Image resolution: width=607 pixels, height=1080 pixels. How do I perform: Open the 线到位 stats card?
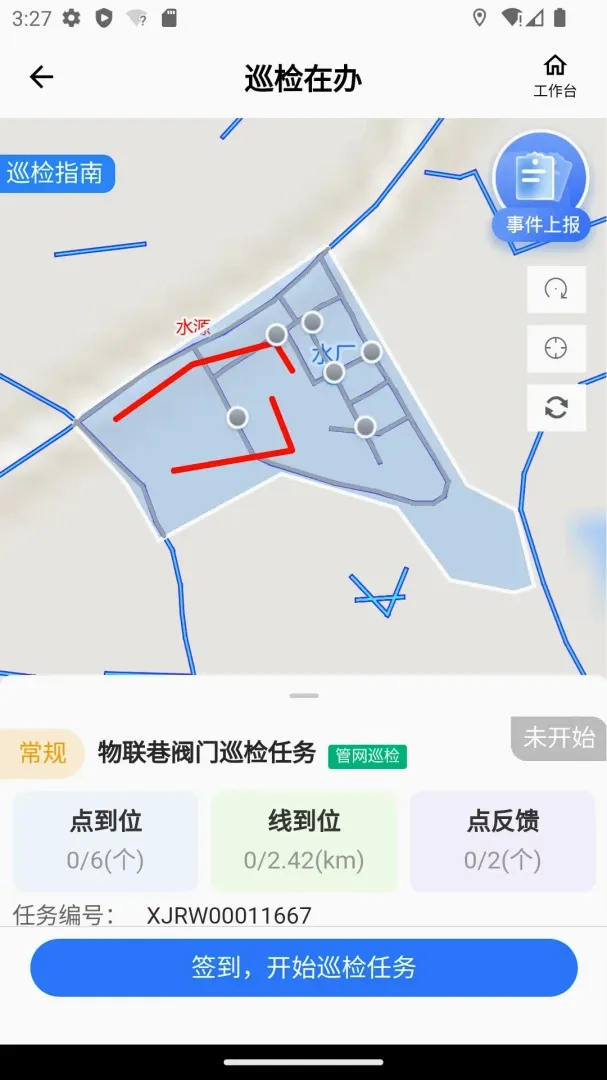click(304, 841)
